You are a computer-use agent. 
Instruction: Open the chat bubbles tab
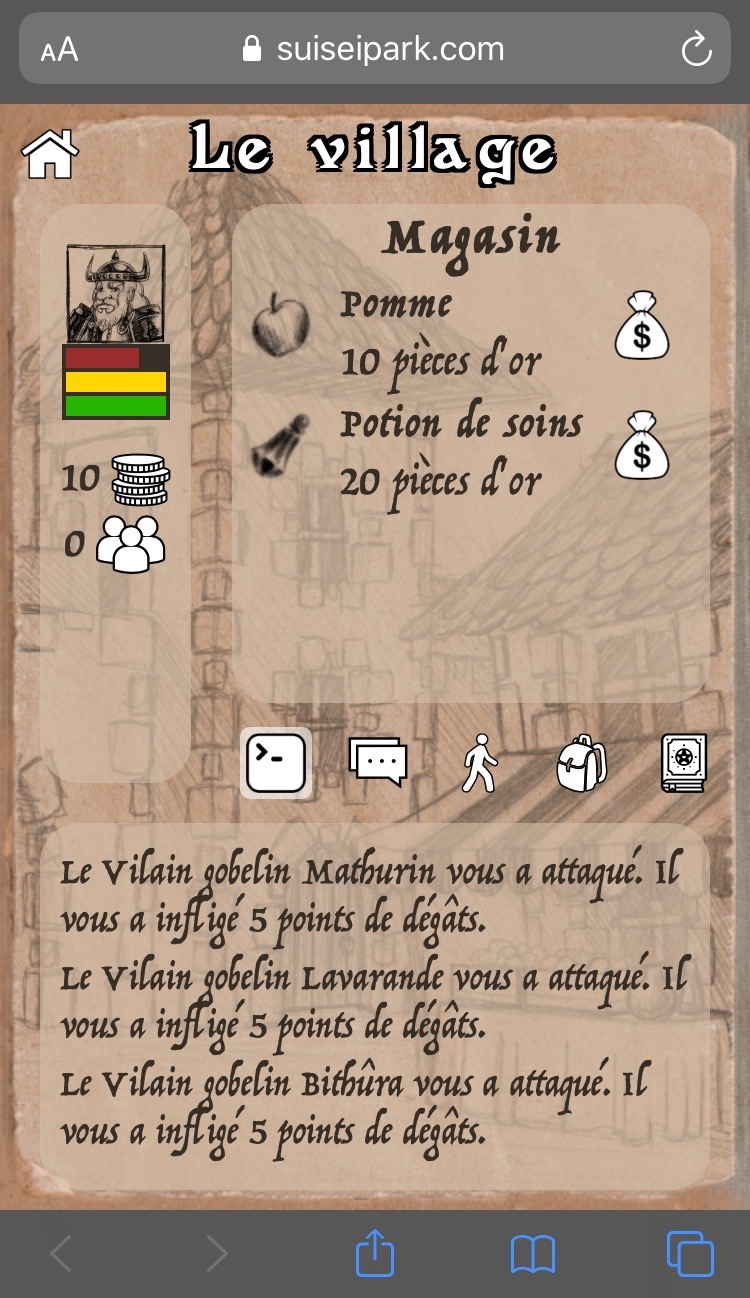[x=378, y=763]
